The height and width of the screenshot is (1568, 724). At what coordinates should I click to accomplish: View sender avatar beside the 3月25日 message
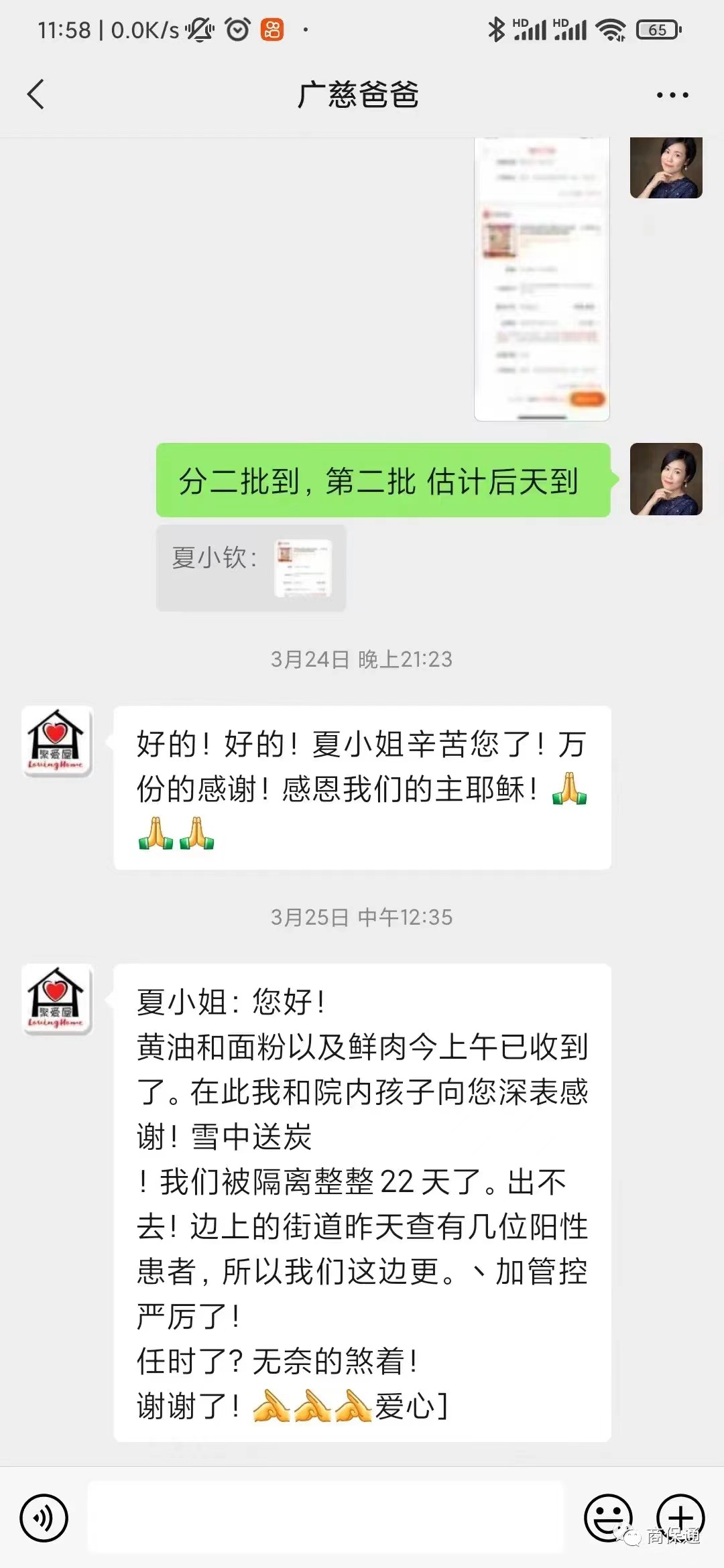[x=57, y=999]
